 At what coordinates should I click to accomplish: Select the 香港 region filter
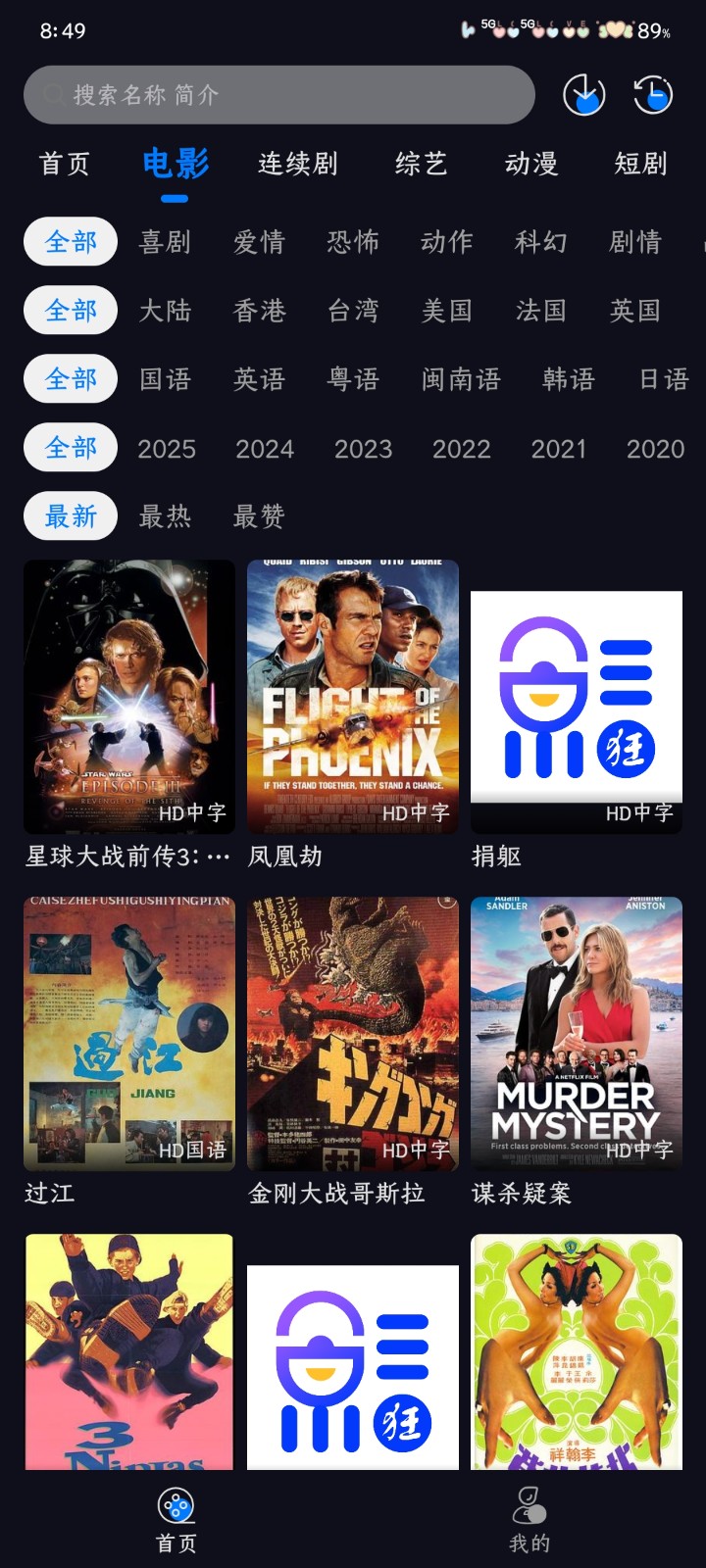(x=260, y=311)
